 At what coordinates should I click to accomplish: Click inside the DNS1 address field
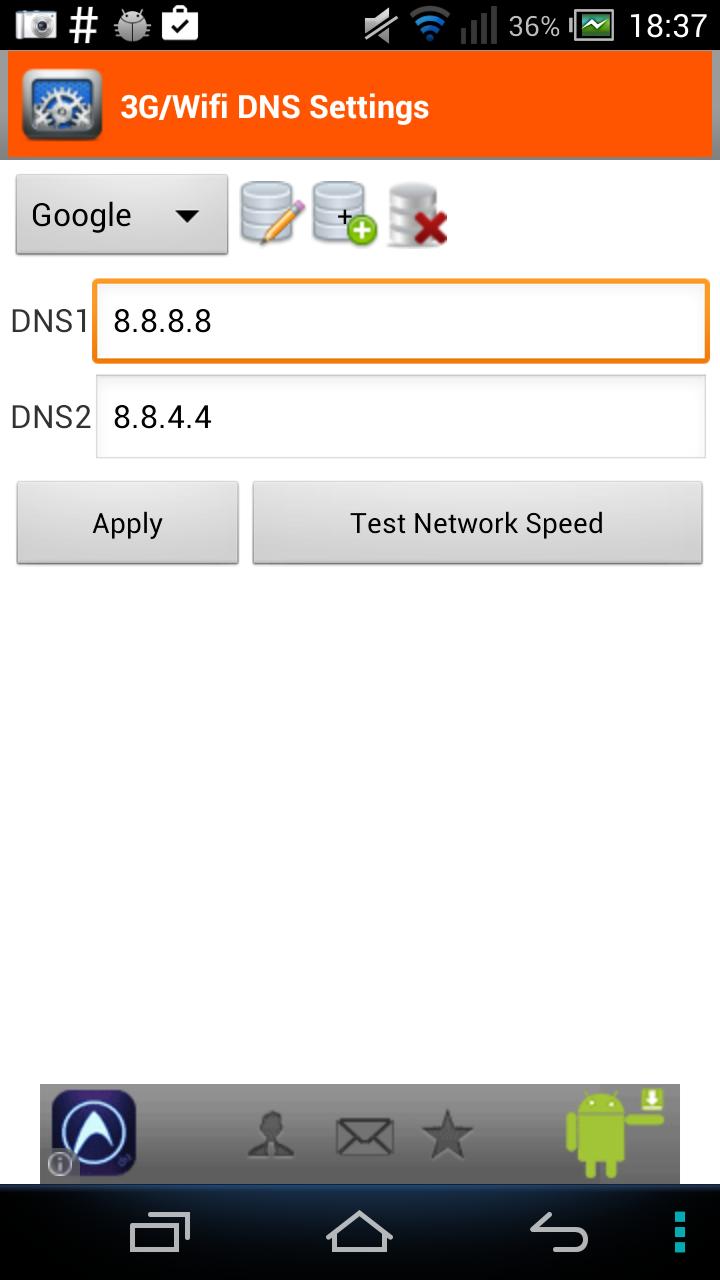[x=400, y=320]
